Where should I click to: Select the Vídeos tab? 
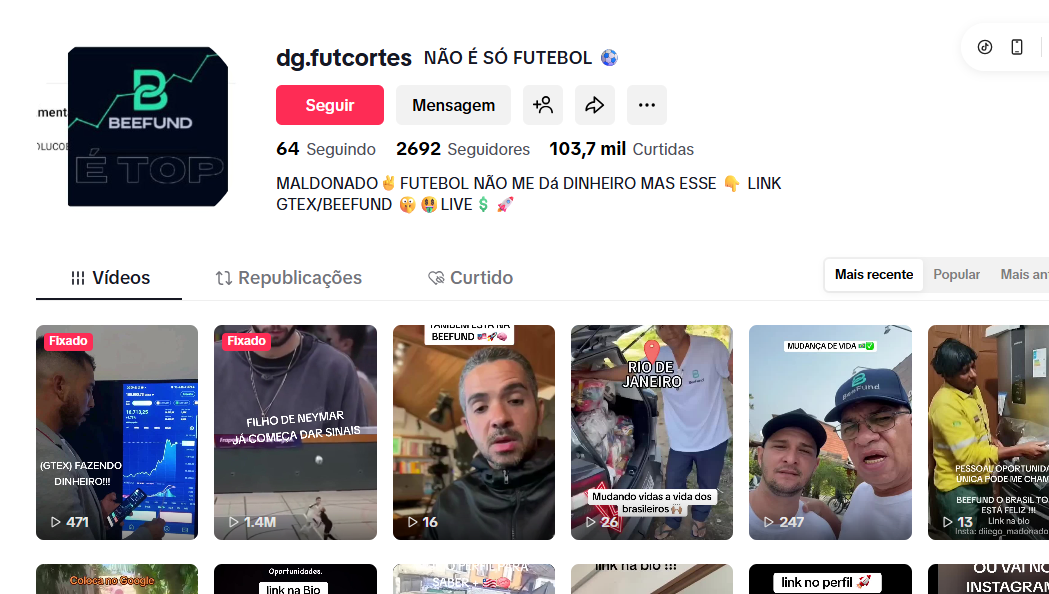click(110, 278)
